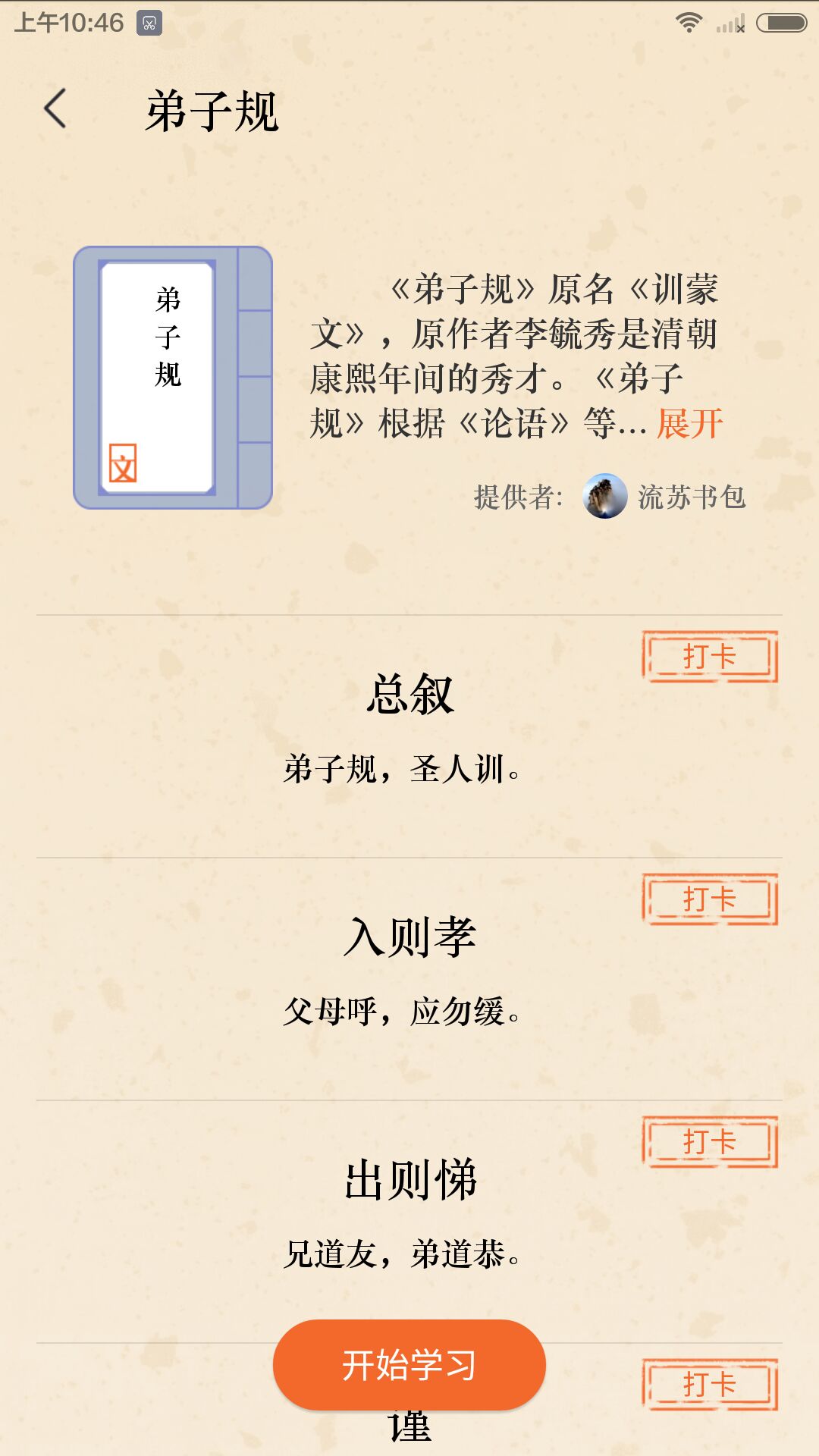
Task: Tap the Wi-Fi status icon
Action: click(691, 21)
